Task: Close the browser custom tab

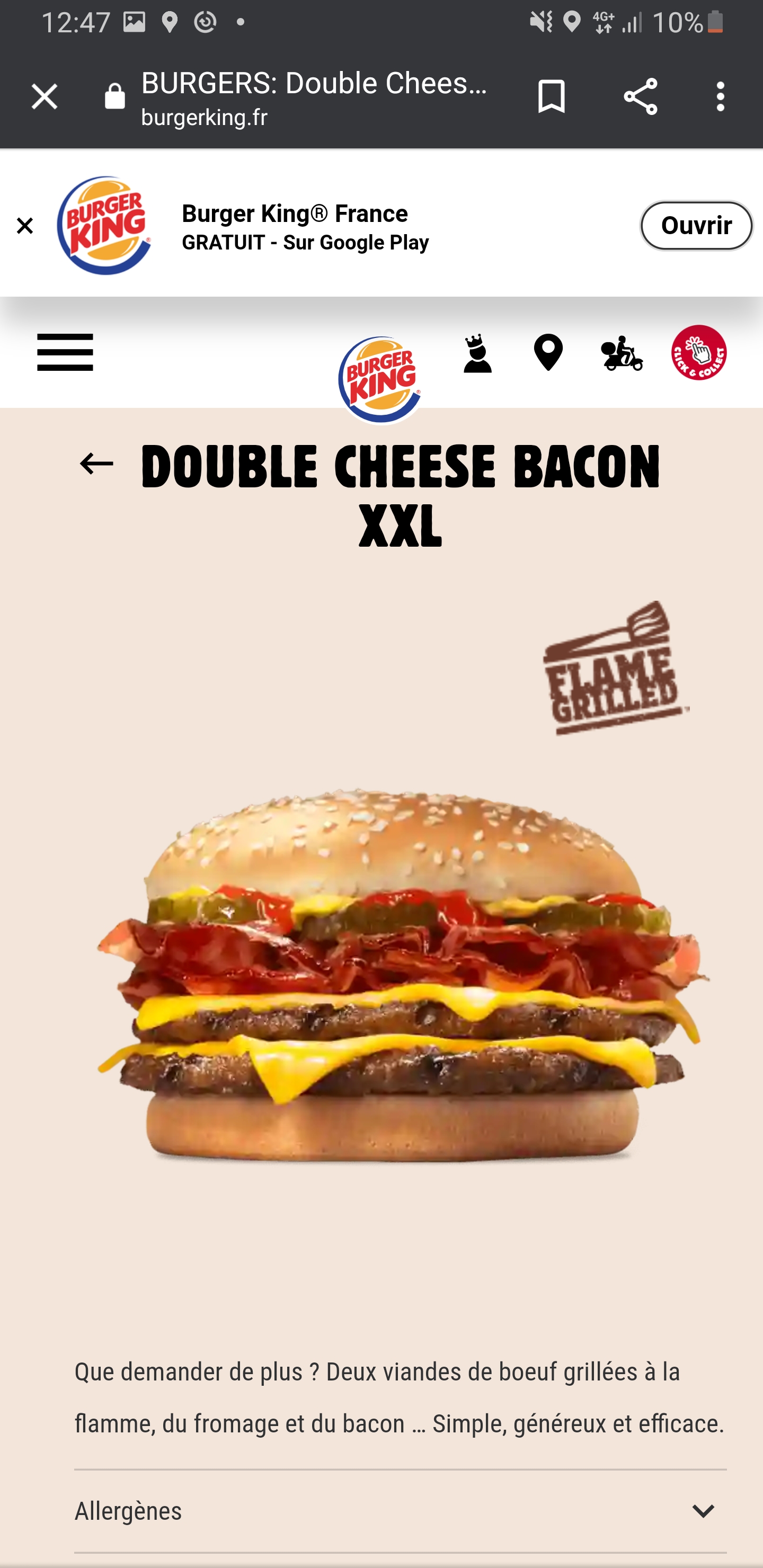Action: click(44, 96)
